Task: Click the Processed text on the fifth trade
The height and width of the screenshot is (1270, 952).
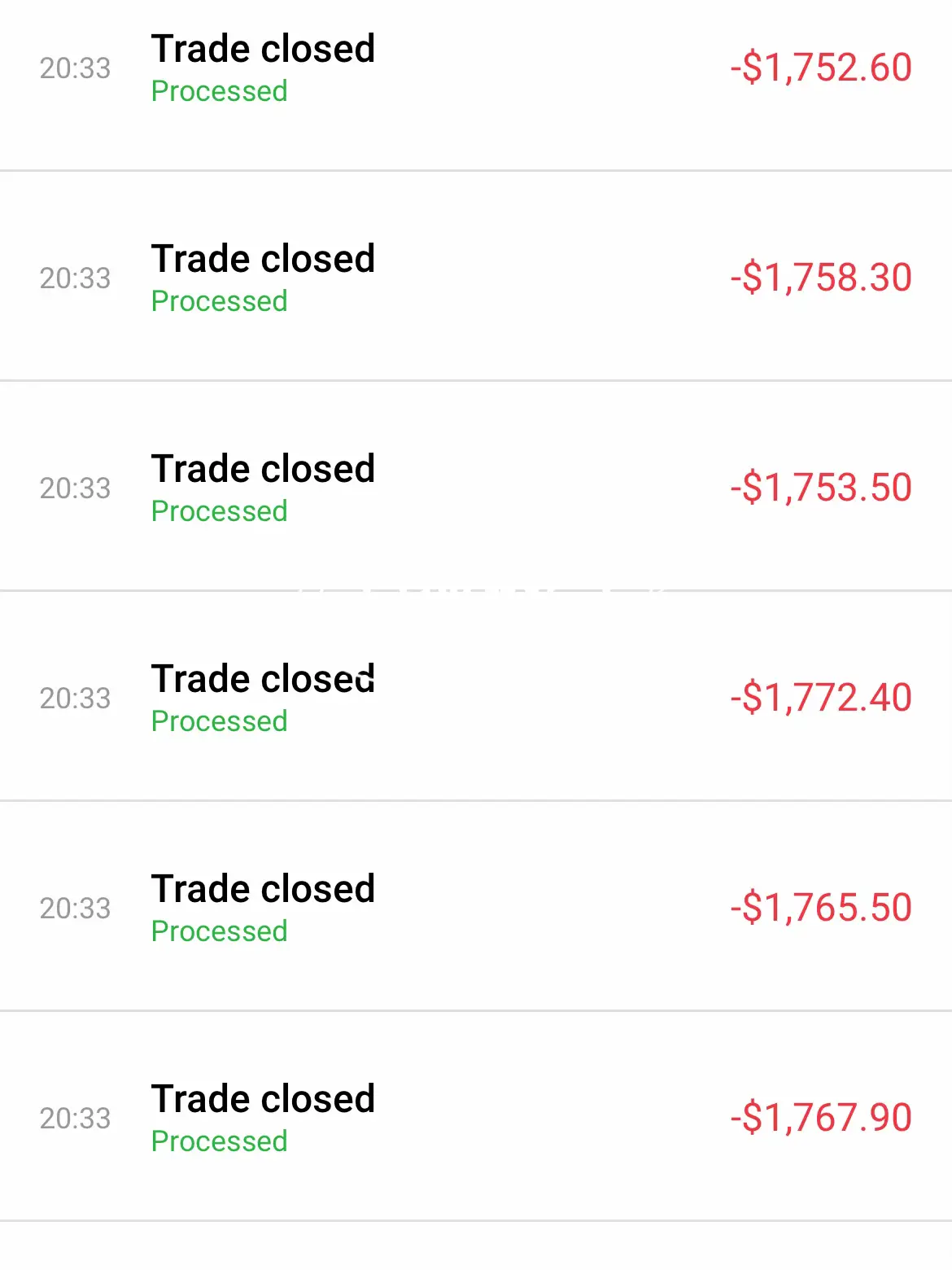Action: tap(219, 931)
